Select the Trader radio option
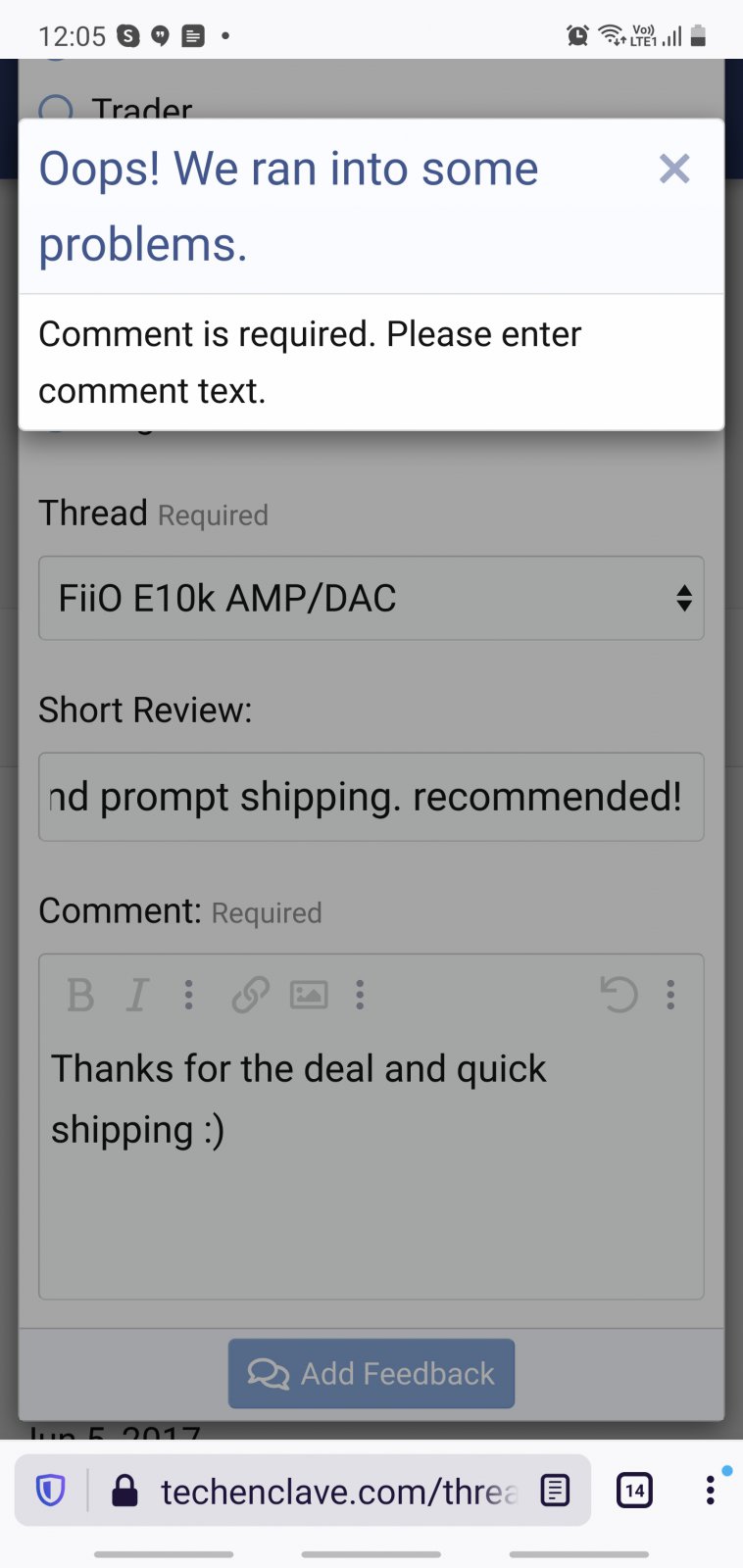 [x=56, y=110]
